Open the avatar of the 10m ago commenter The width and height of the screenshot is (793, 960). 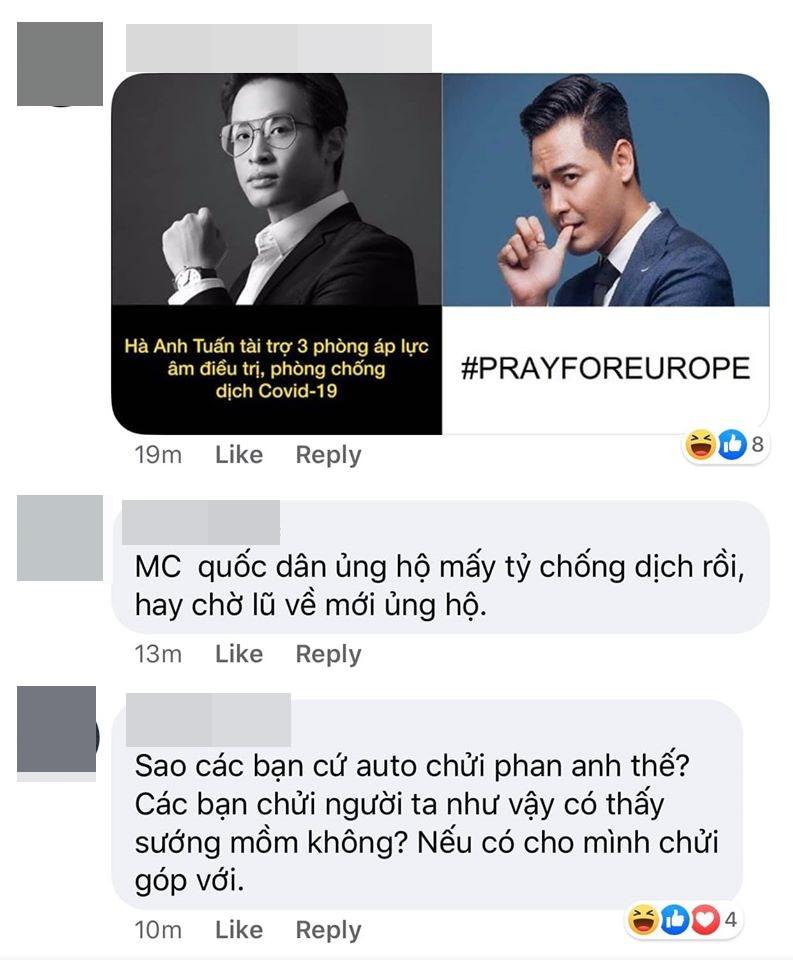(x=57, y=729)
